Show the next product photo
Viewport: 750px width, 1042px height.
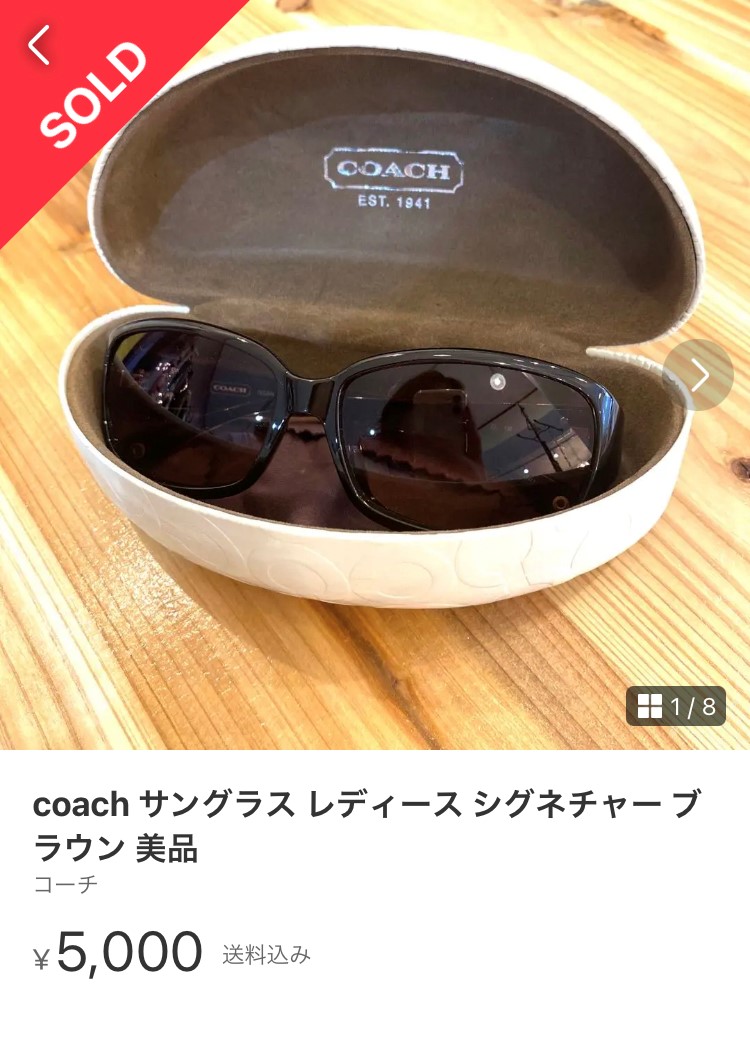pyautogui.click(x=698, y=375)
